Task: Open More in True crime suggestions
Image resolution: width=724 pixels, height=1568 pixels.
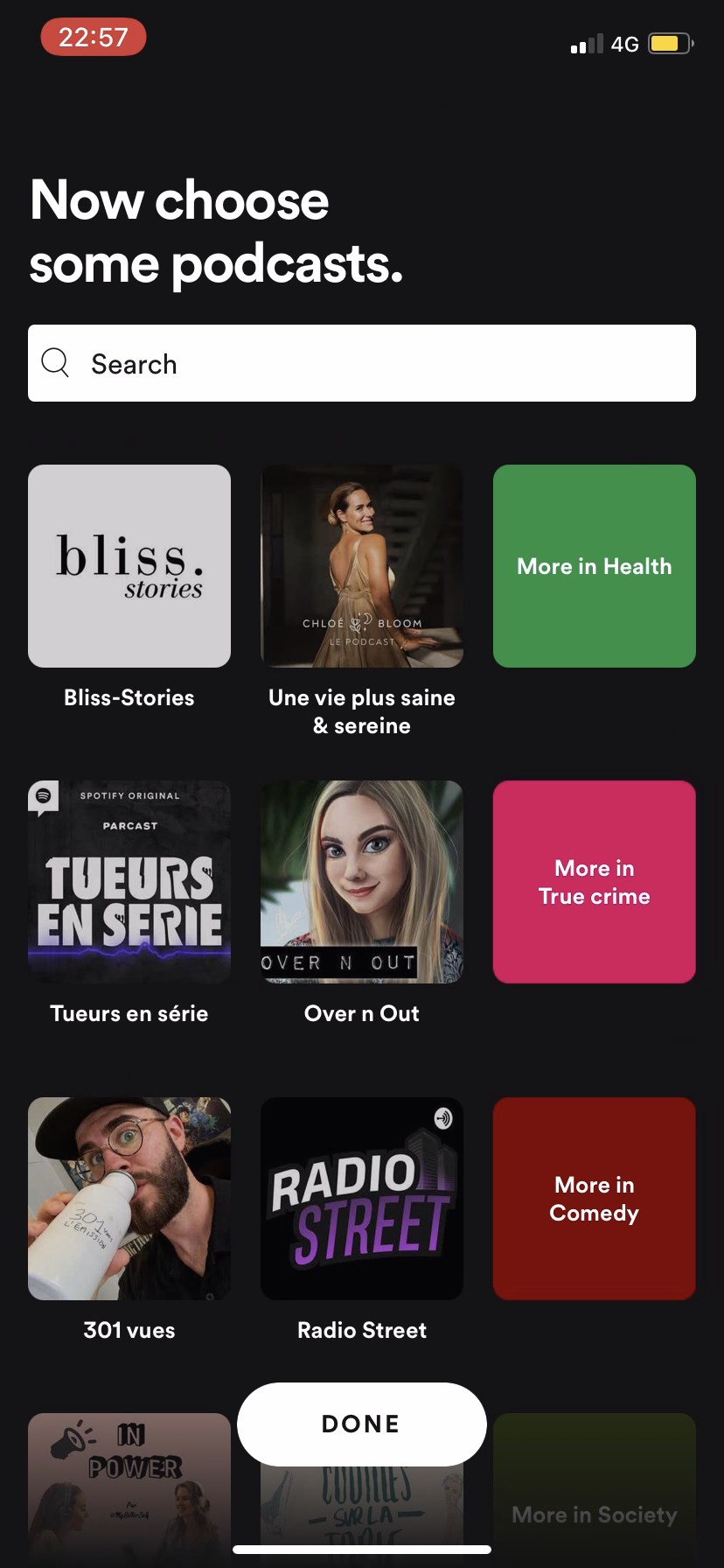Action: pos(594,882)
